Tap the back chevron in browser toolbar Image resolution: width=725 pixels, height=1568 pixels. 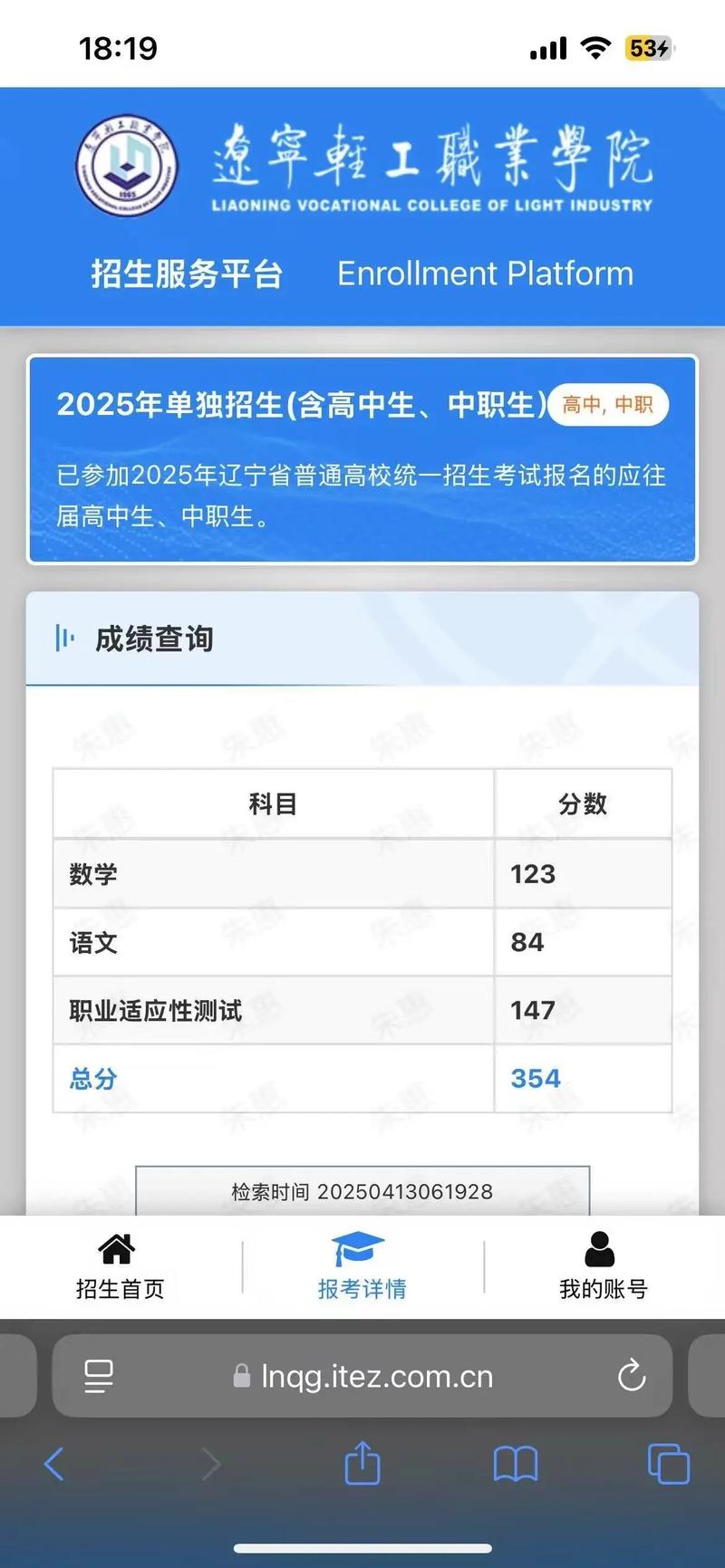pyautogui.click(x=54, y=1464)
